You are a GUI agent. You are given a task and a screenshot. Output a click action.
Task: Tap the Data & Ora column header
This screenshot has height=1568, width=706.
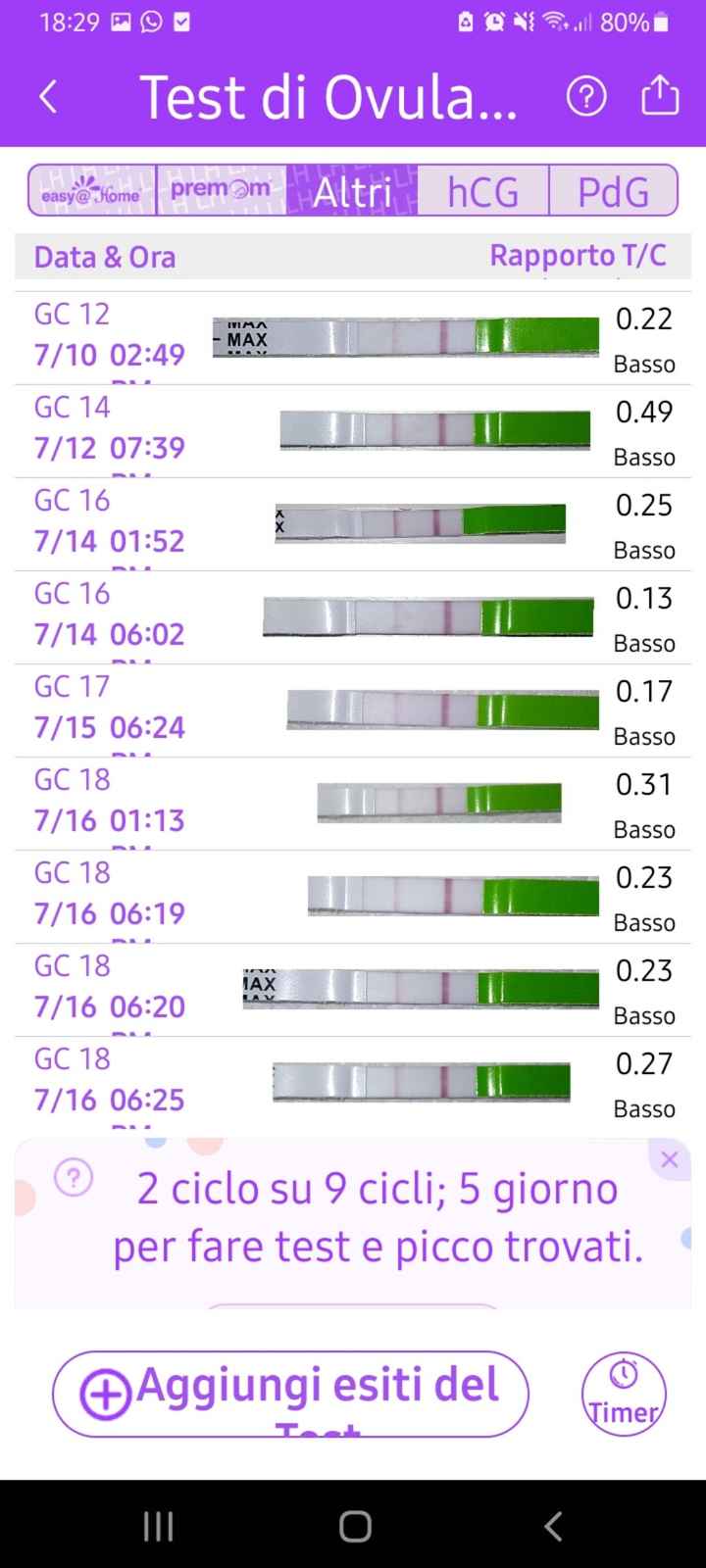tap(104, 257)
